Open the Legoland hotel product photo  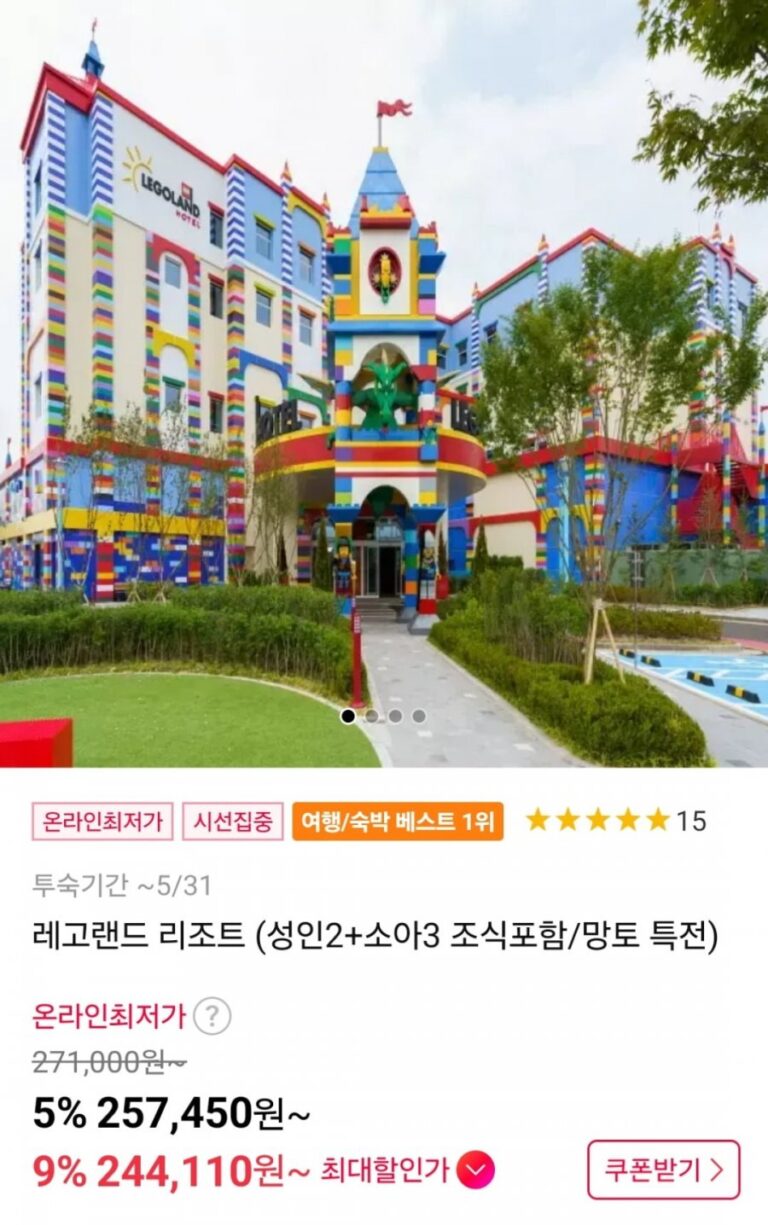[x=384, y=380]
